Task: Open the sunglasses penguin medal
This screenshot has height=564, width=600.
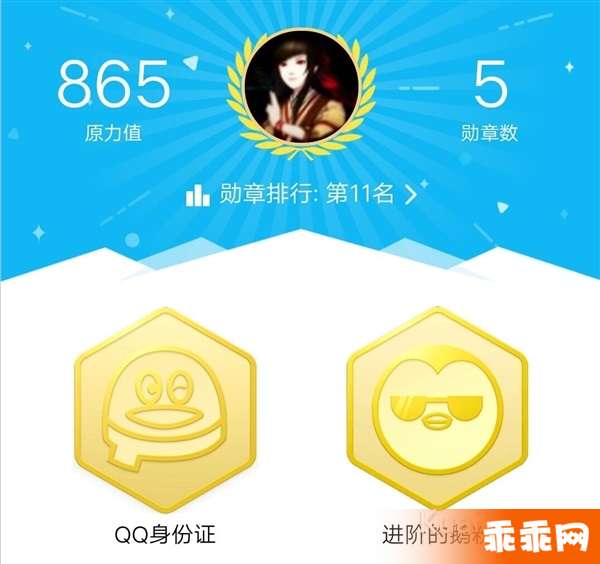Action: coord(435,408)
